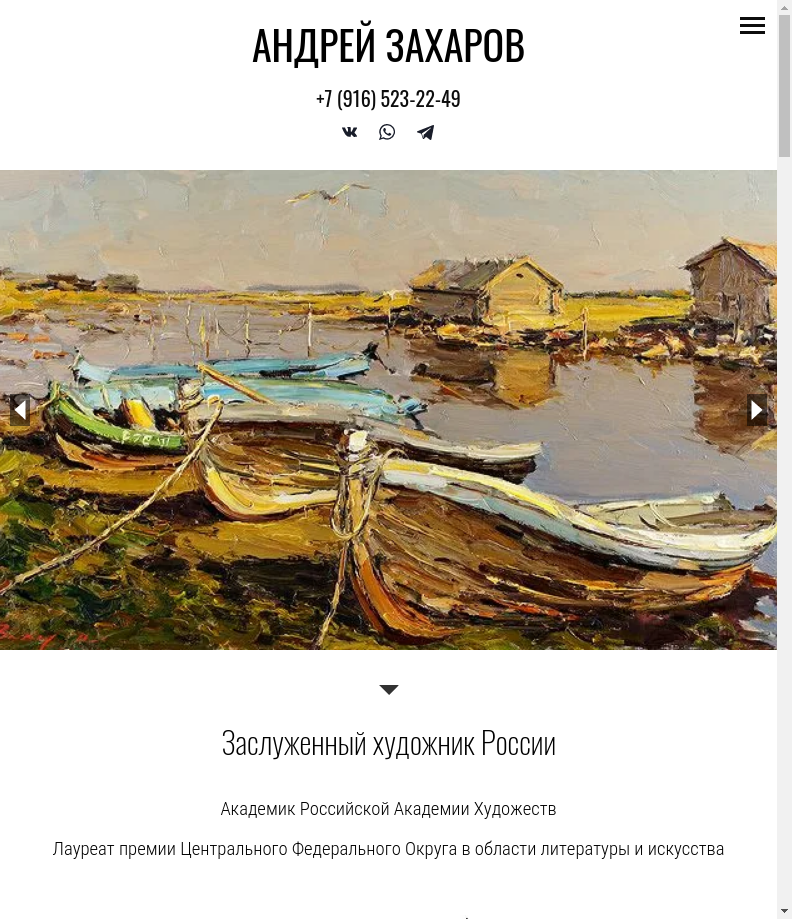Open the site title Андрей Захаров

[388, 46]
